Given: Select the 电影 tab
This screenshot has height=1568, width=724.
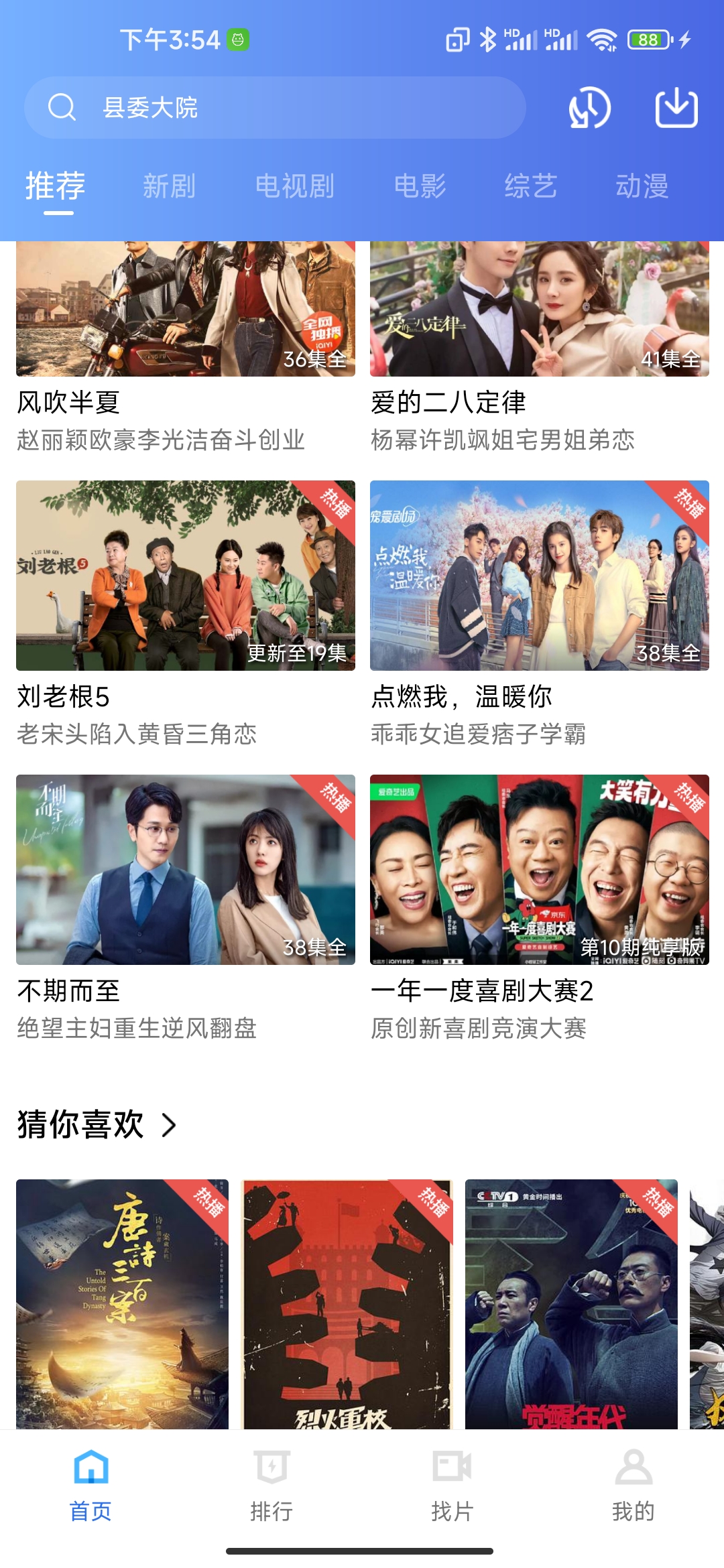Looking at the screenshot, I should [x=420, y=186].
